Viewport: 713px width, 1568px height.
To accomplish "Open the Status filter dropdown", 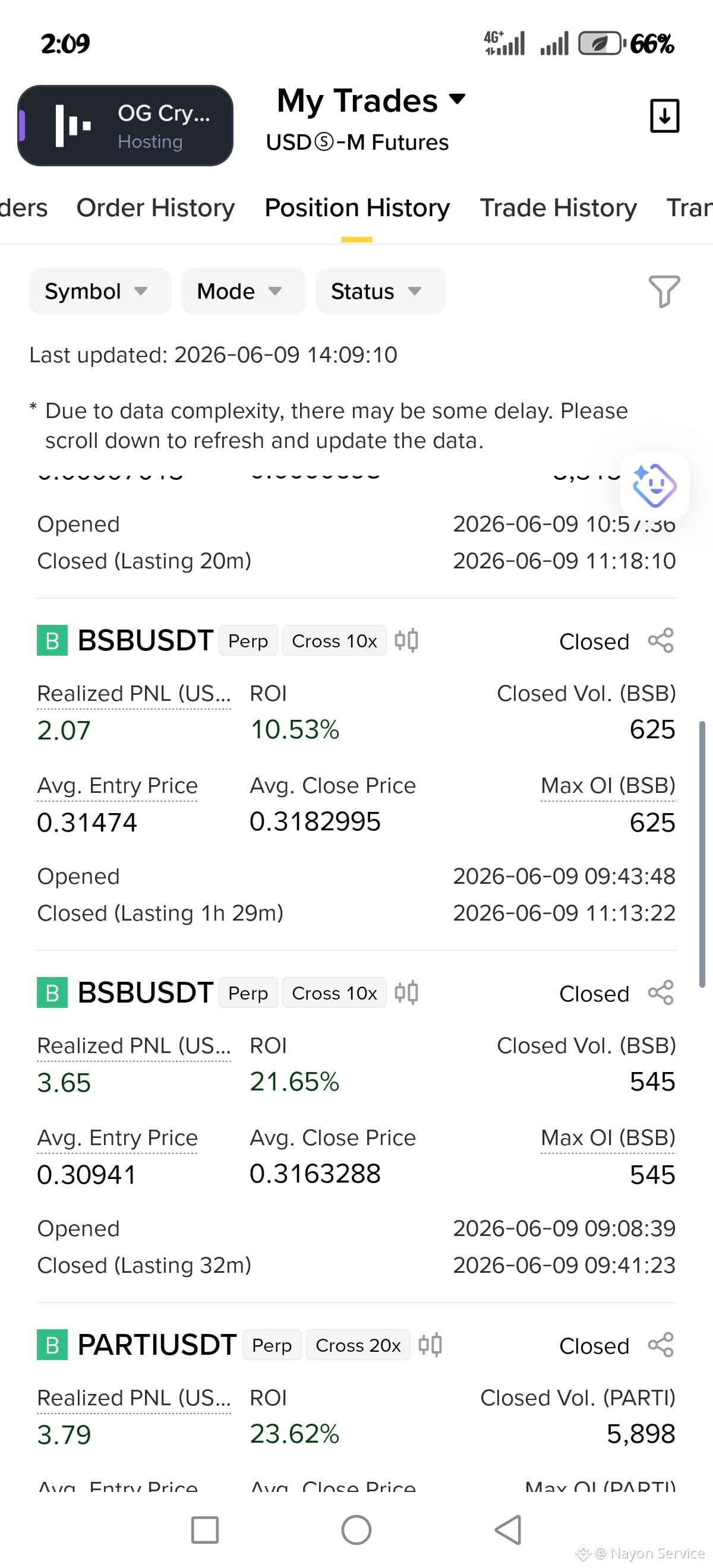I will point(380,291).
